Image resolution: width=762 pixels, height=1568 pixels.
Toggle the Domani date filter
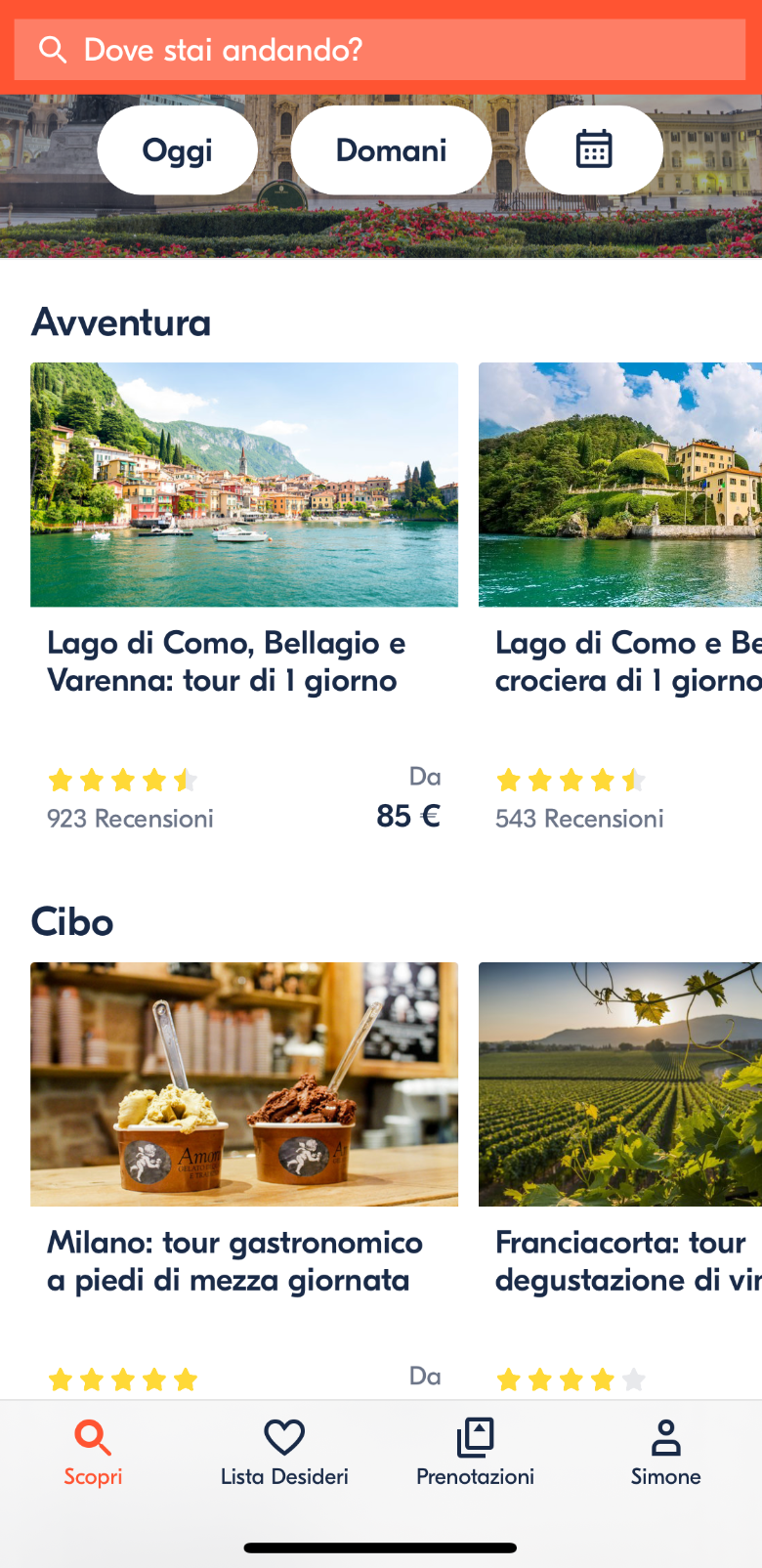(x=391, y=149)
